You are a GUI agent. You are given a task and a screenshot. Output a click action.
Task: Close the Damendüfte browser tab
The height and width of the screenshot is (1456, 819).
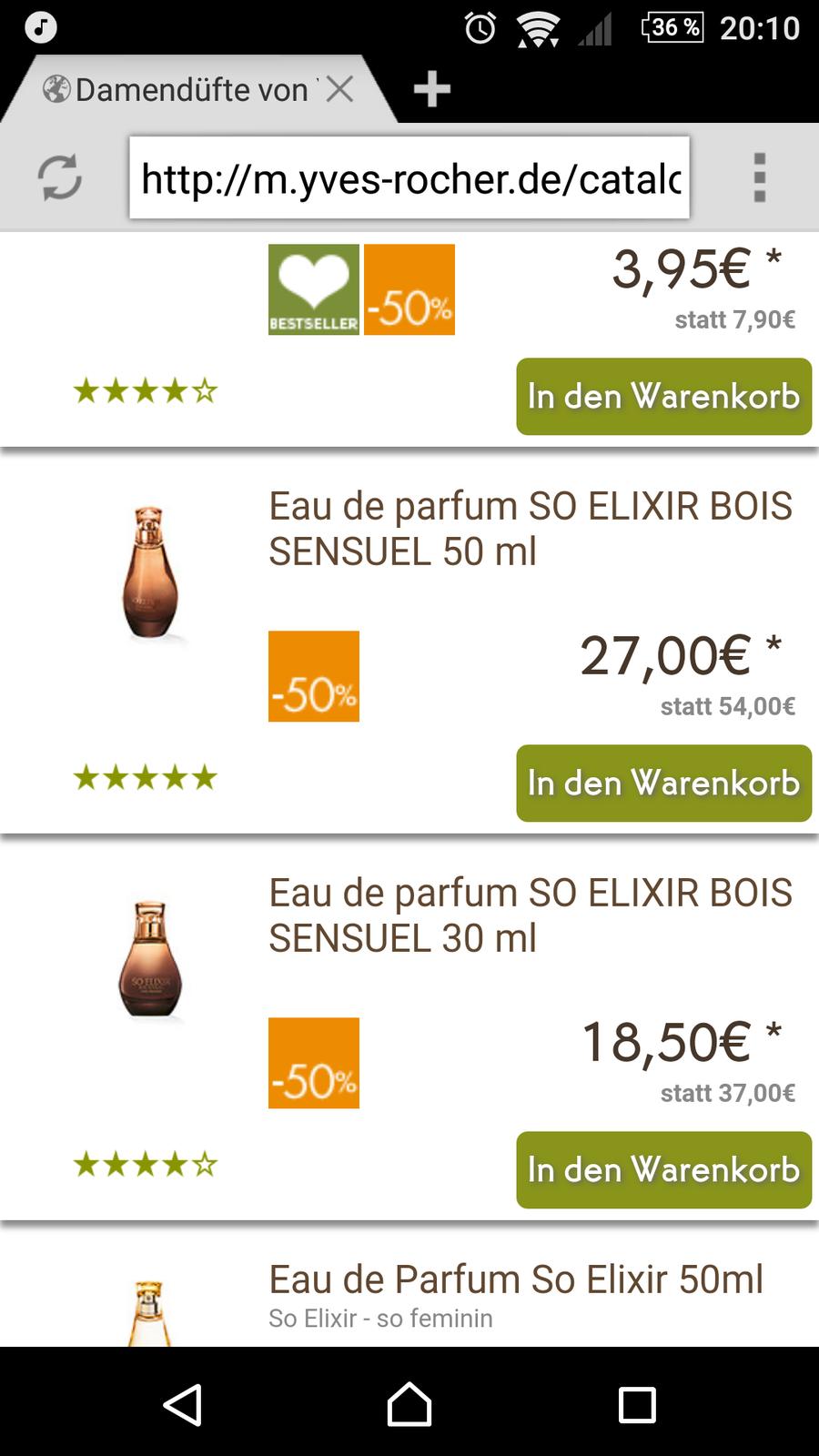(339, 89)
